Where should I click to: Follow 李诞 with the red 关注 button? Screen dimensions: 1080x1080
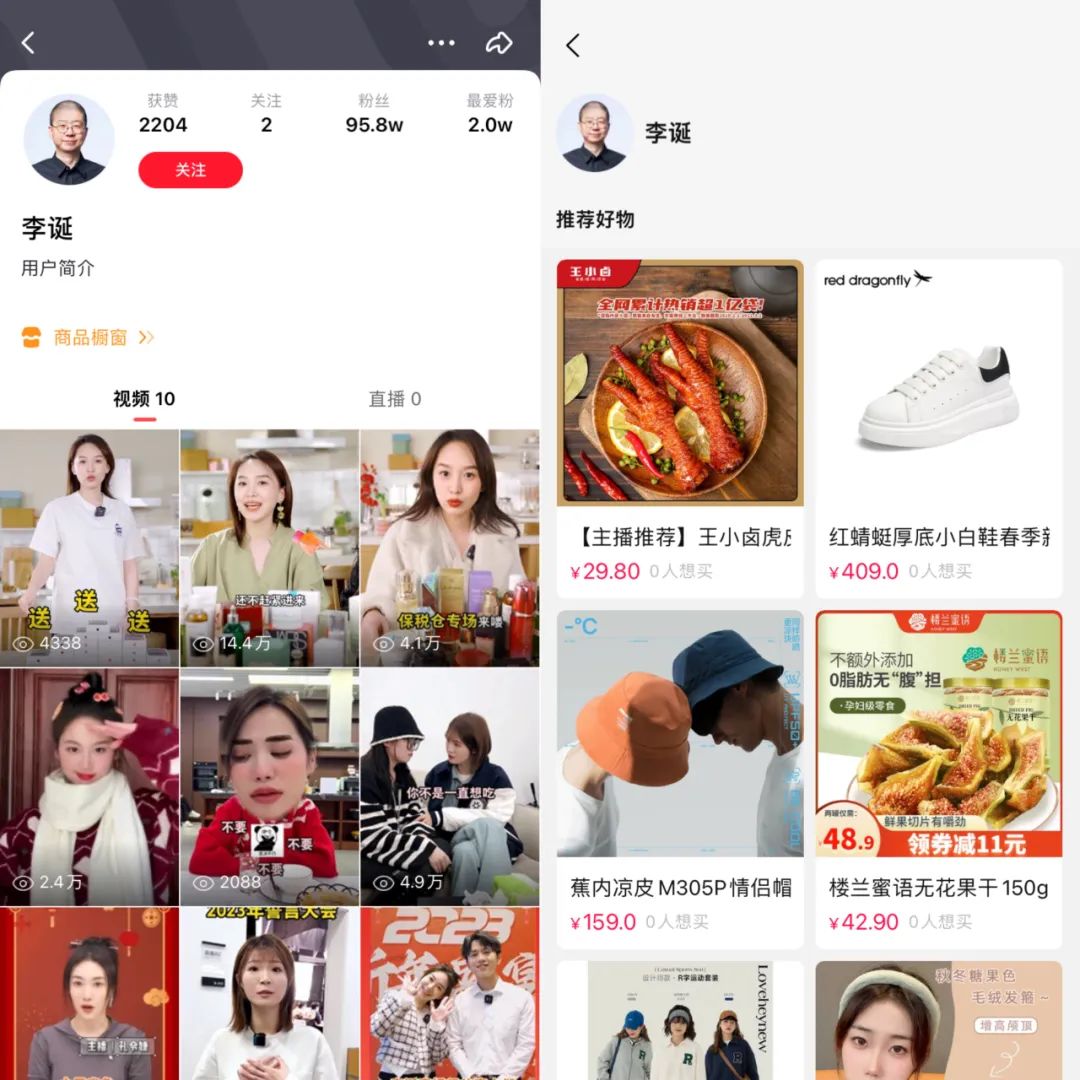click(190, 170)
